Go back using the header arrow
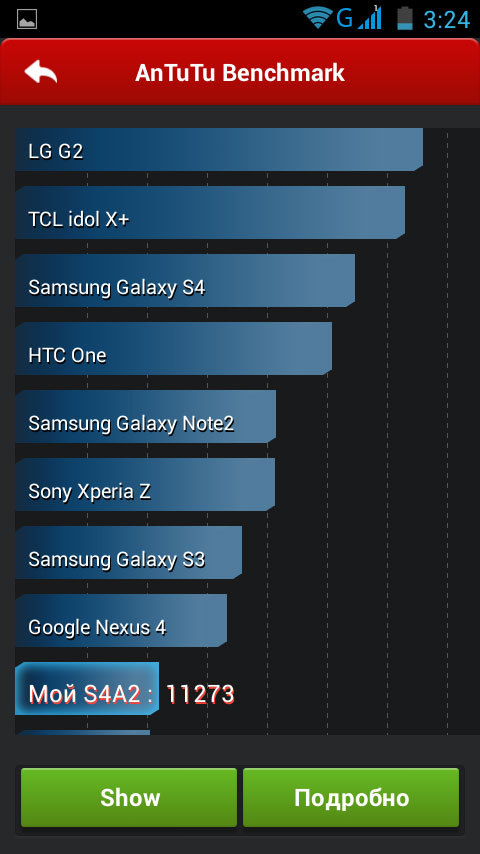Image resolution: width=480 pixels, height=854 pixels. [41, 72]
